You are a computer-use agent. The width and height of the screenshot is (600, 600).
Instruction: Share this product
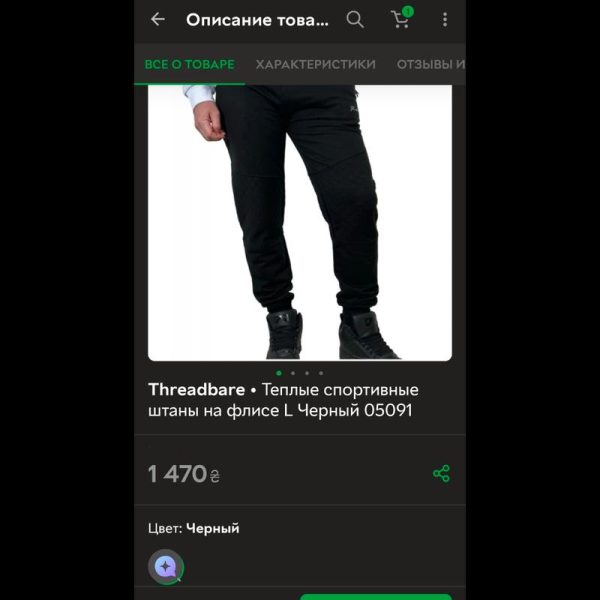441,474
